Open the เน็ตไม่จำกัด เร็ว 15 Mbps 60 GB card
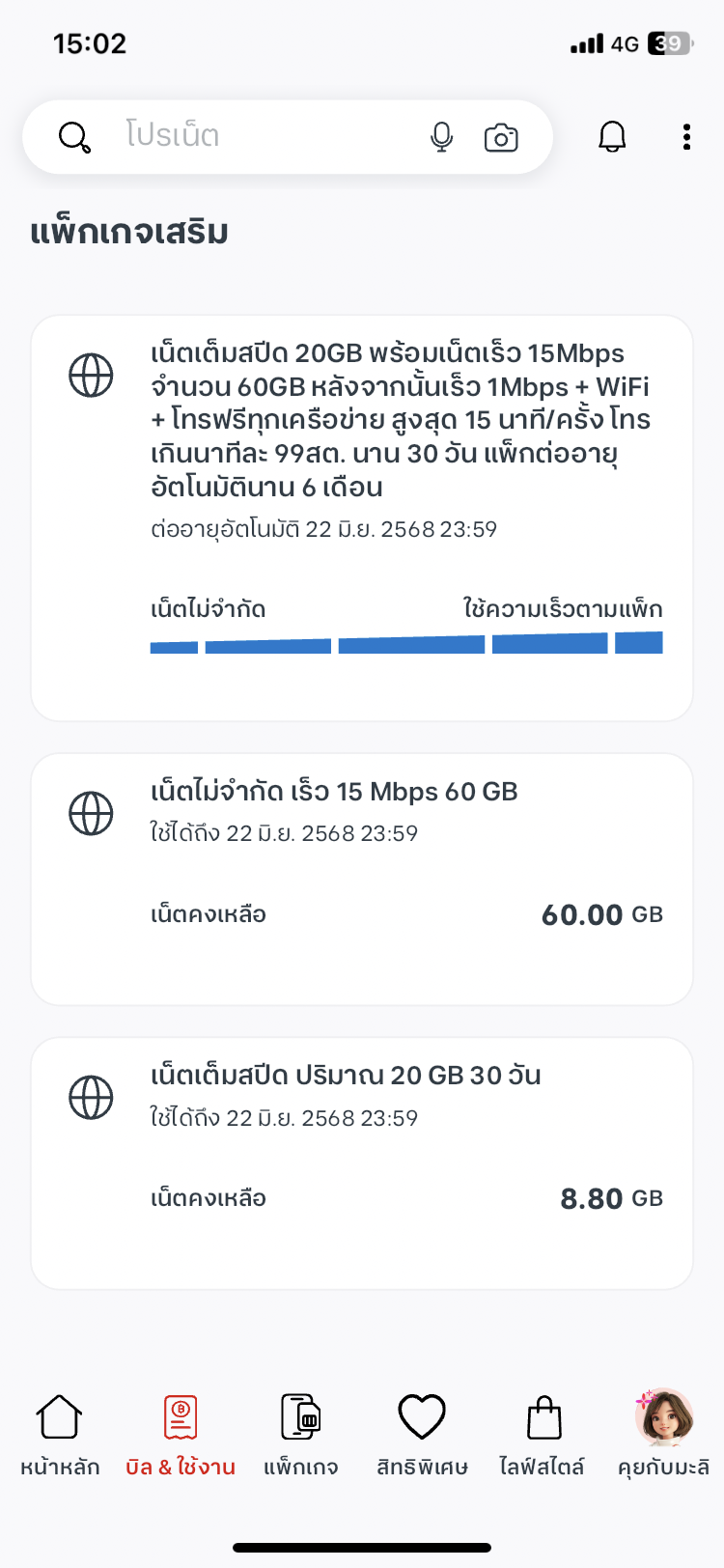The image size is (724, 1568). (362, 880)
